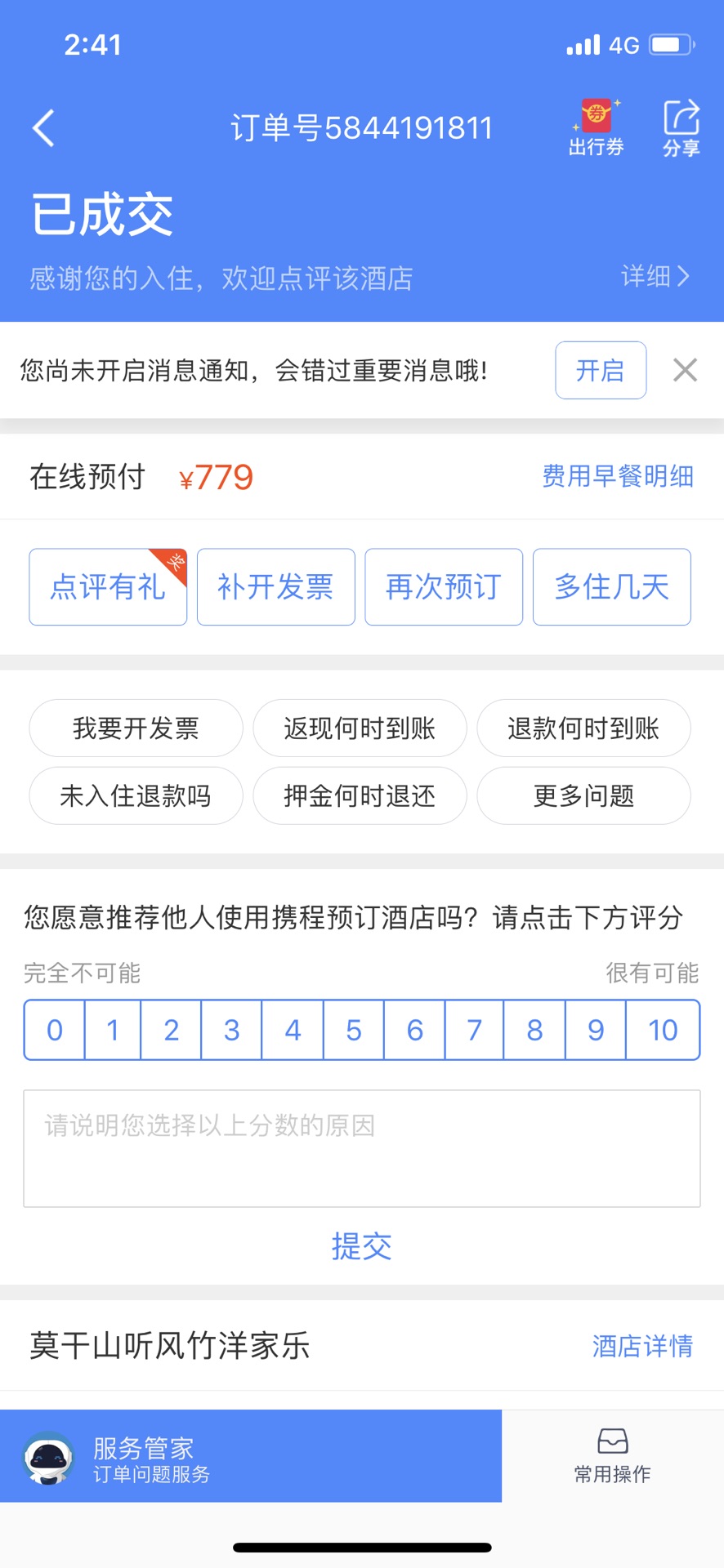Open 费用早餐明细 cost breakdown
This screenshot has width=724, height=1568.
click(618, 476)
